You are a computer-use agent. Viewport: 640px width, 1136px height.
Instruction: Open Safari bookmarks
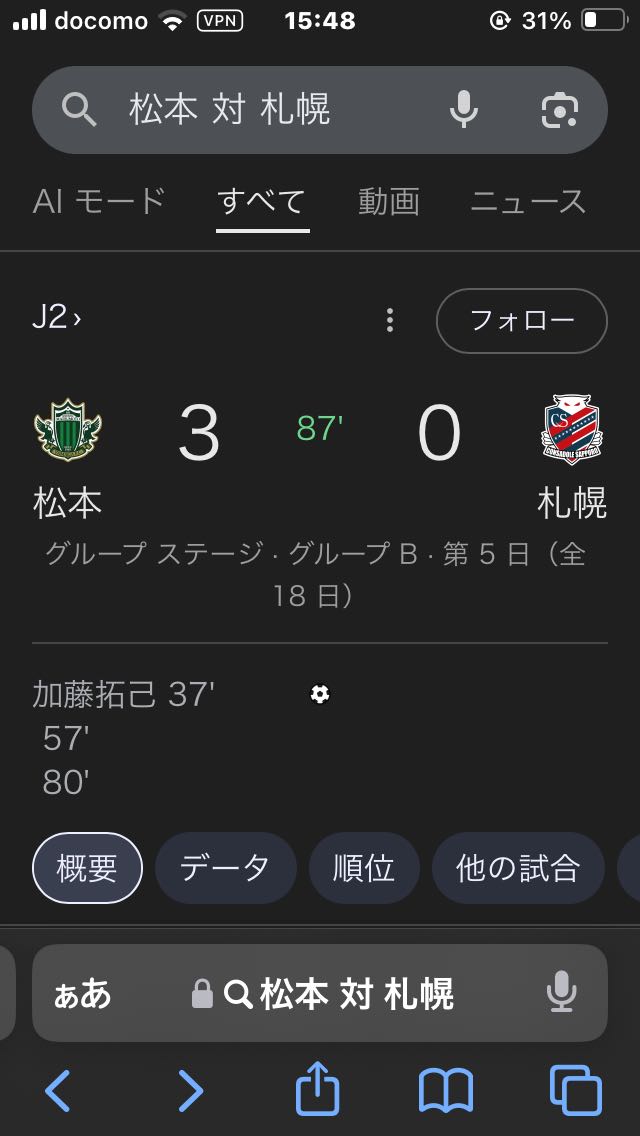[445, 1090]
